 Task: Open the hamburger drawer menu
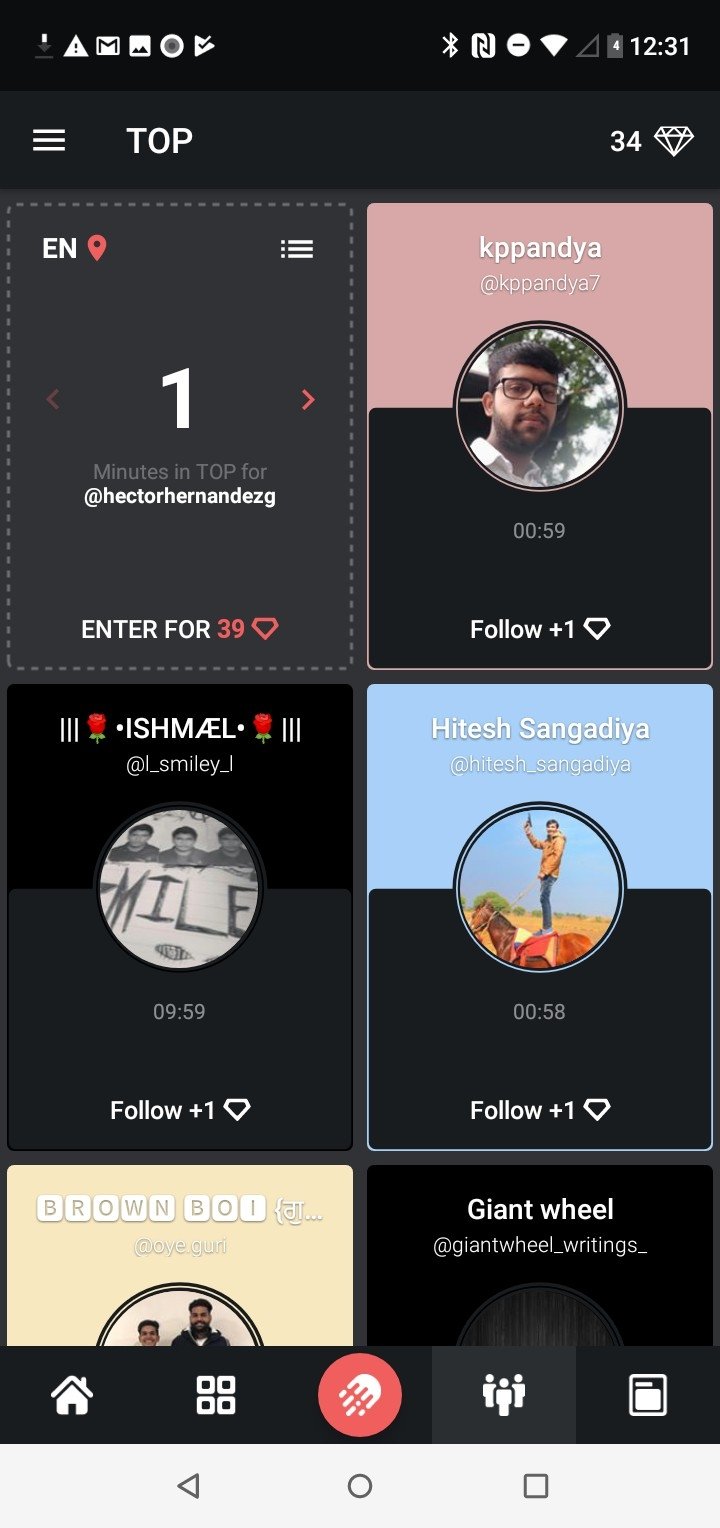(x=49, y=141)
